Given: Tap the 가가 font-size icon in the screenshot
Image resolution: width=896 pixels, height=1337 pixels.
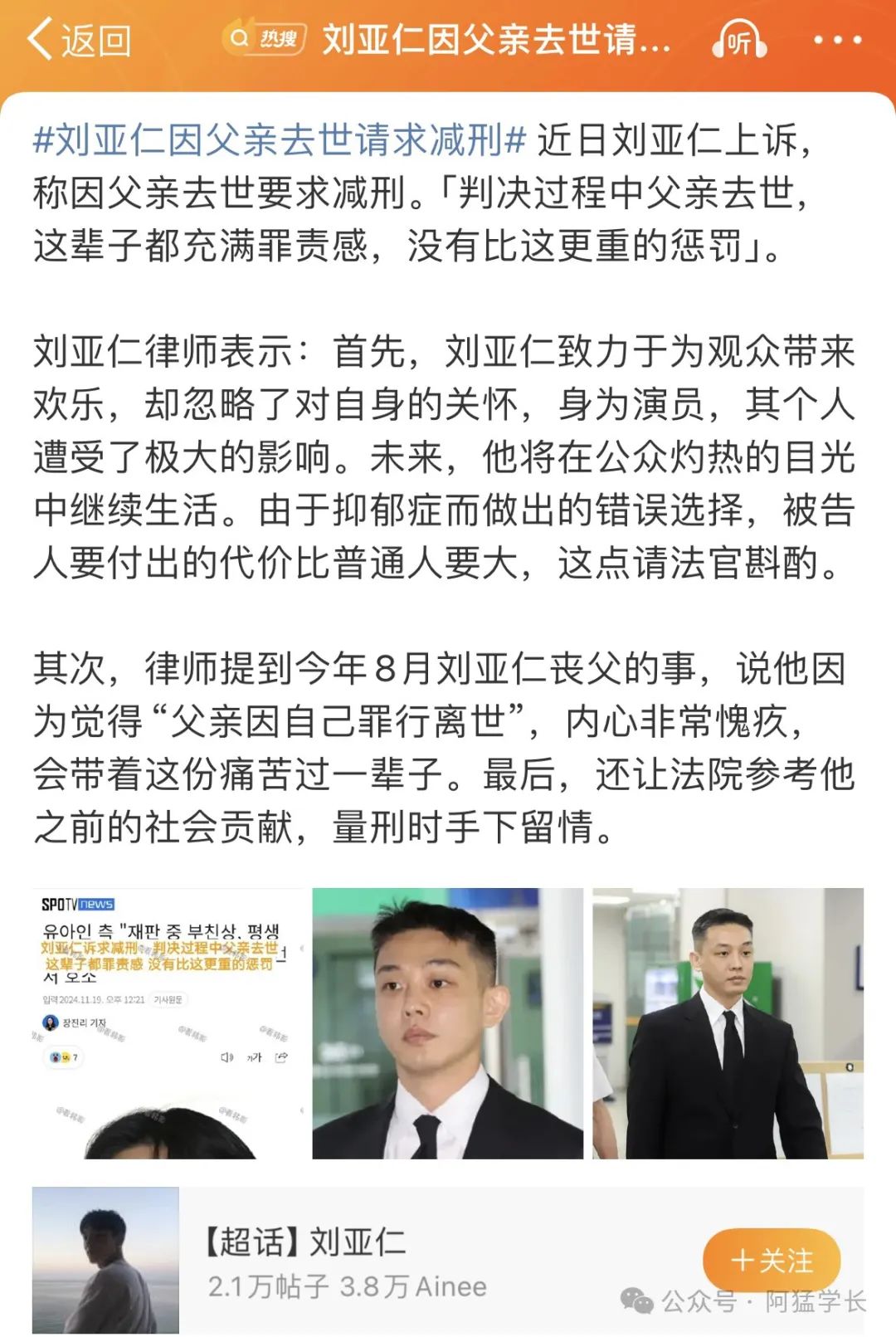Looking at the screenshot, I should coord(254,1058).
